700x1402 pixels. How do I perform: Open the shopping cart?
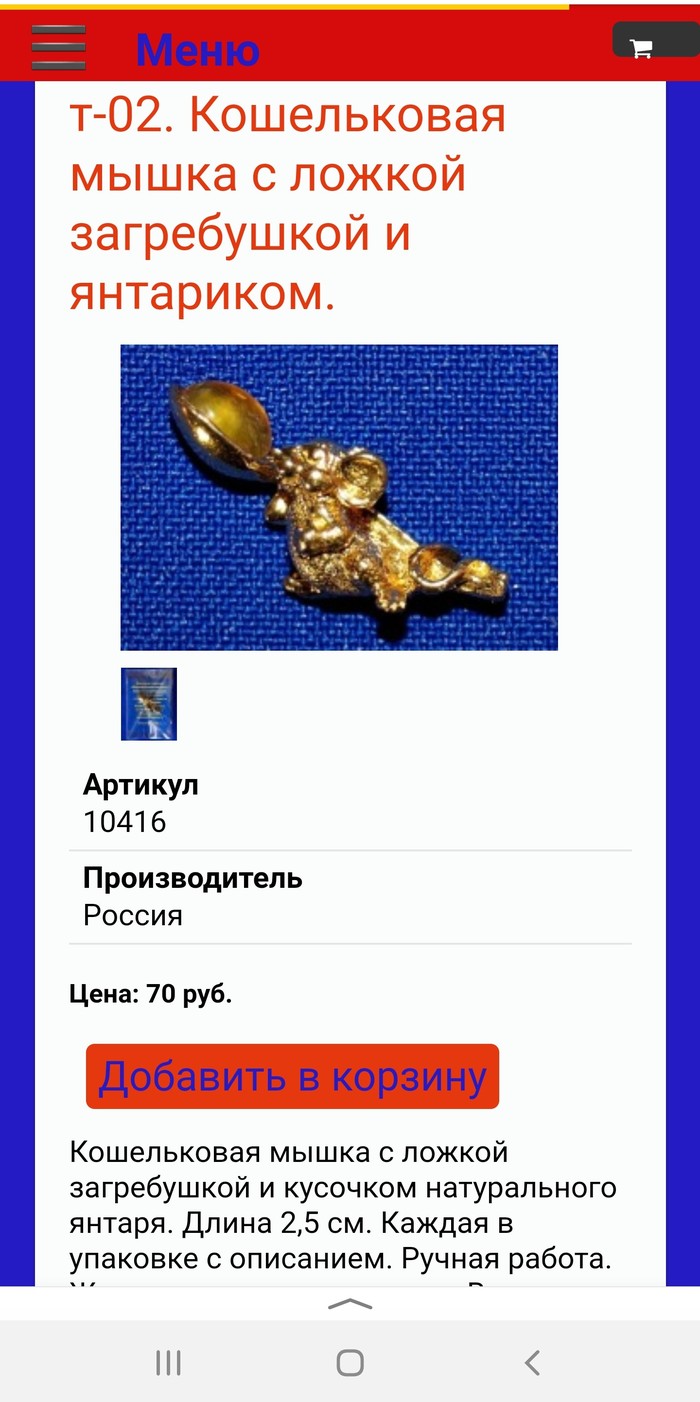641,47
